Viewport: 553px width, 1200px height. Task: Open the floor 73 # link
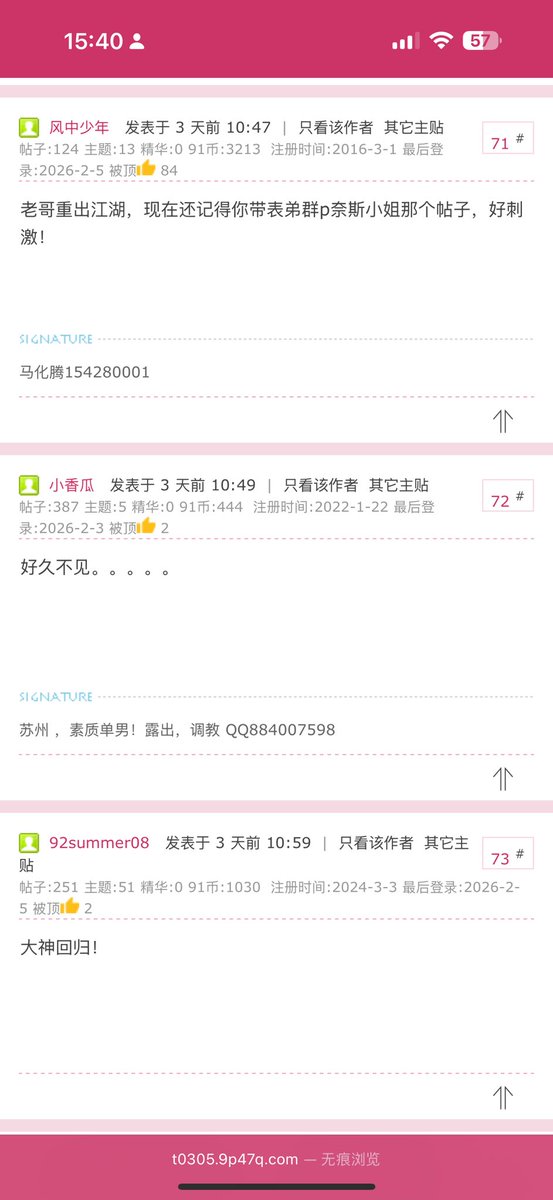[508, 856]
